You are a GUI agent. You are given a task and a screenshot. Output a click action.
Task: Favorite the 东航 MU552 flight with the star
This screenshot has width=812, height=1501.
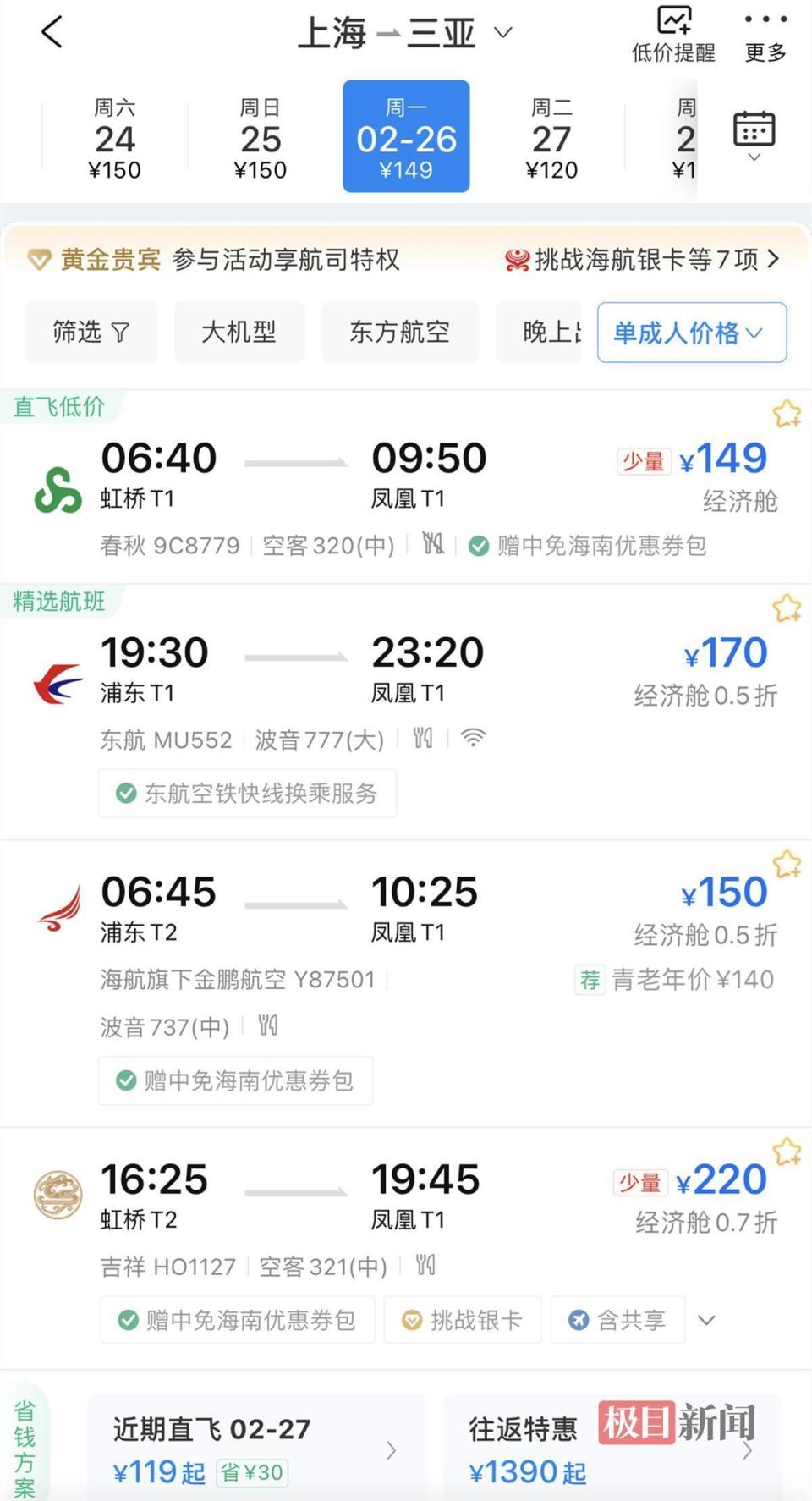coord(787,608)
